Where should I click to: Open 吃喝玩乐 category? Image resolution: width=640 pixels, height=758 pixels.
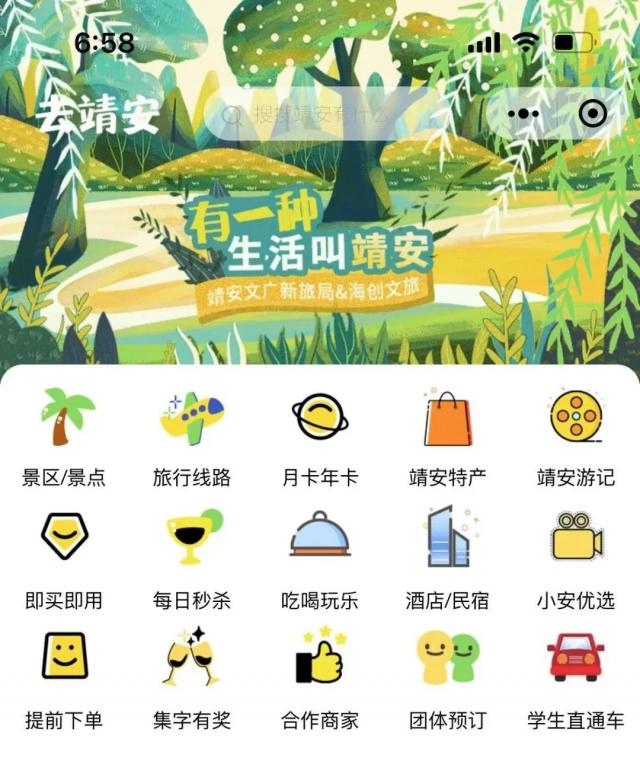(320, 558)
